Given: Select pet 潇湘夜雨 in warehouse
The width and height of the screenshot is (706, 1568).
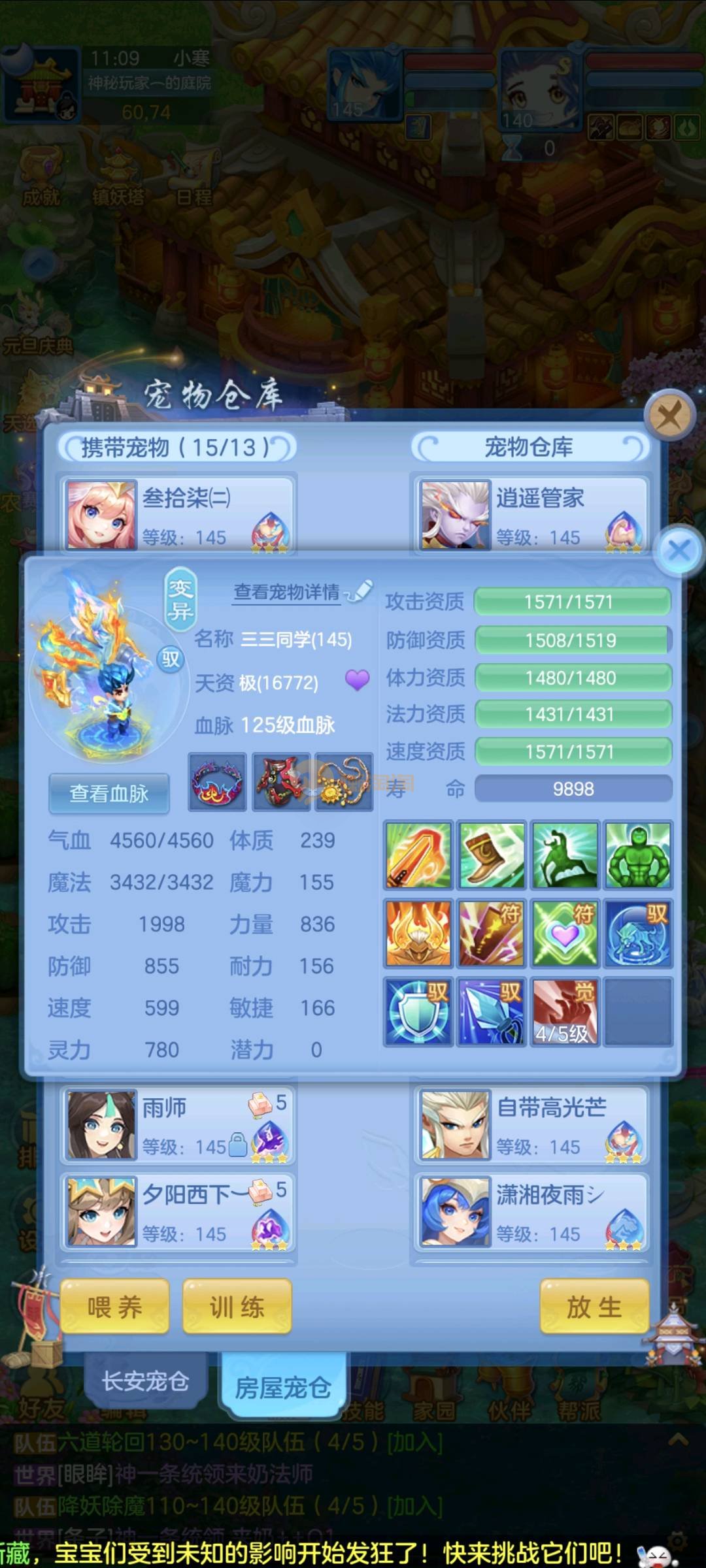Looking at the screenshot, I should pyautogui.click(x=531, y=1212).
